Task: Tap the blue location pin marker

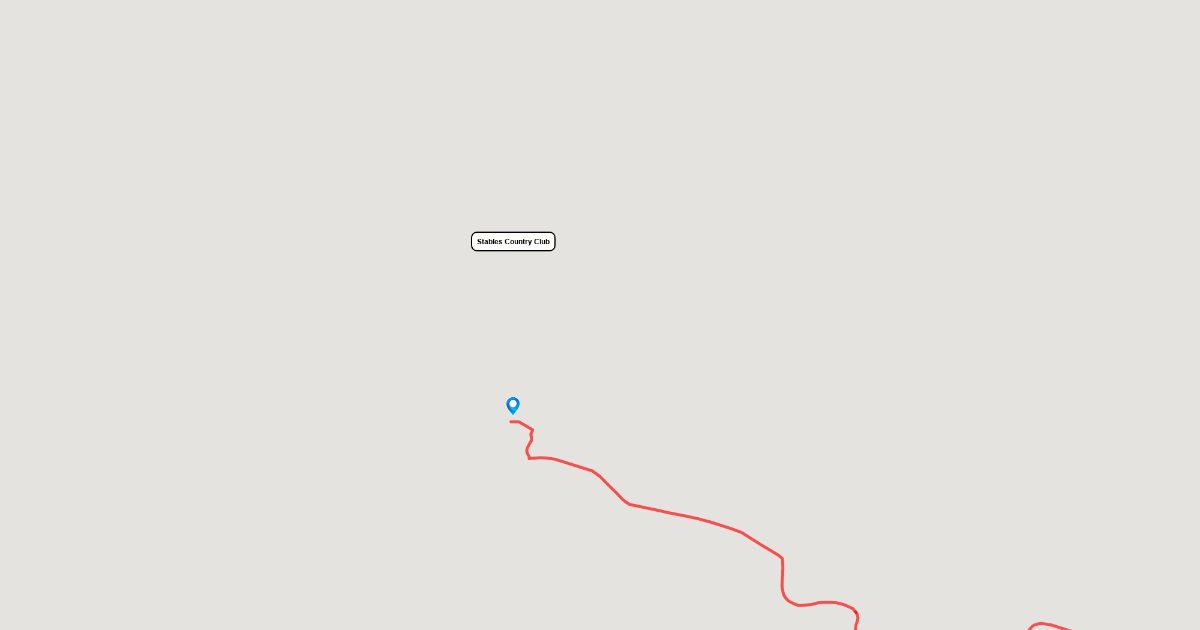Action: pos(513,405)
